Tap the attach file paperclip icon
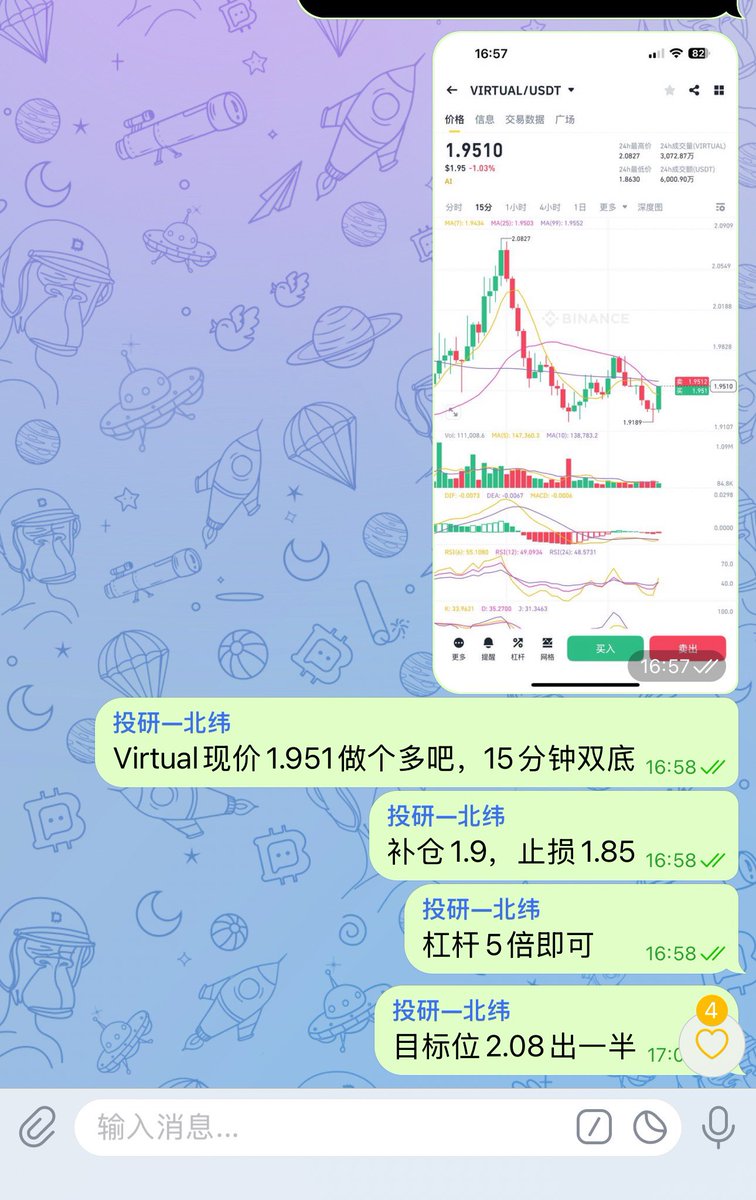The height and width of the screenshot is (1200, 756). [36, 1128]
